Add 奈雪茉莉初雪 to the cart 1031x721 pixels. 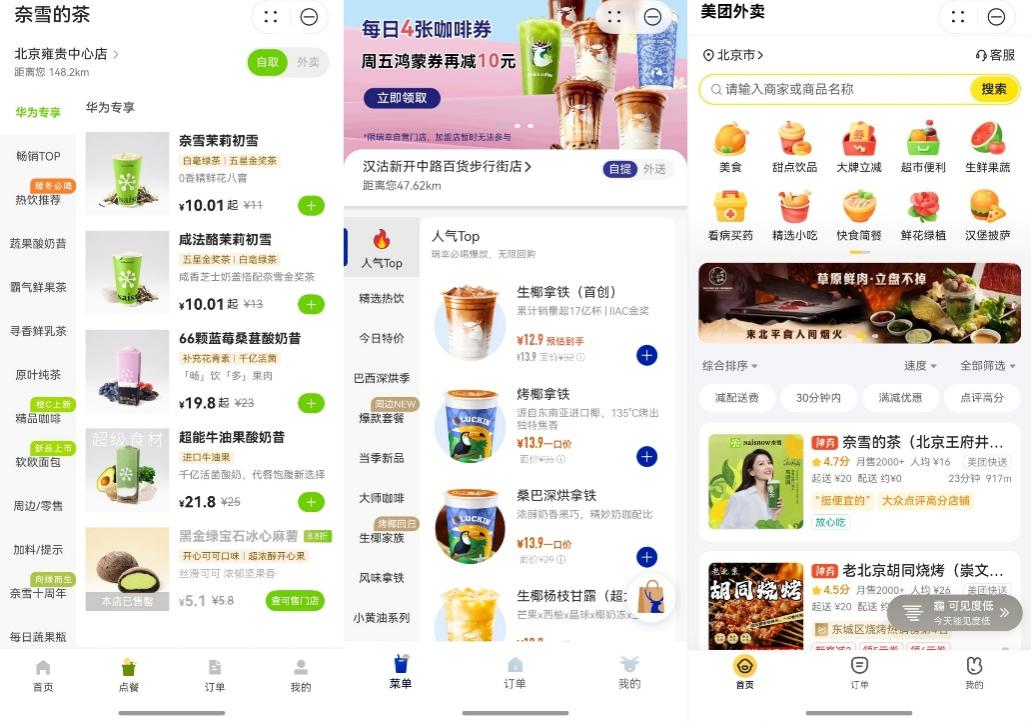point(311,206)
